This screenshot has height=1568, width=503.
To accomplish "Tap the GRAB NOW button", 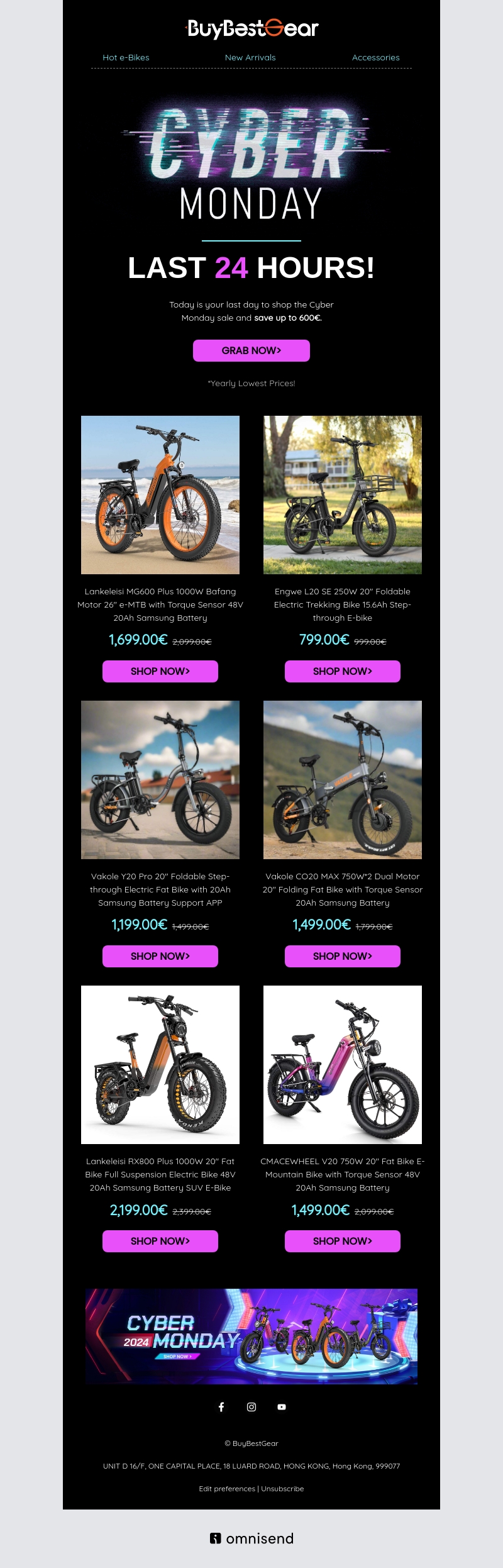I will pos(251,350).
